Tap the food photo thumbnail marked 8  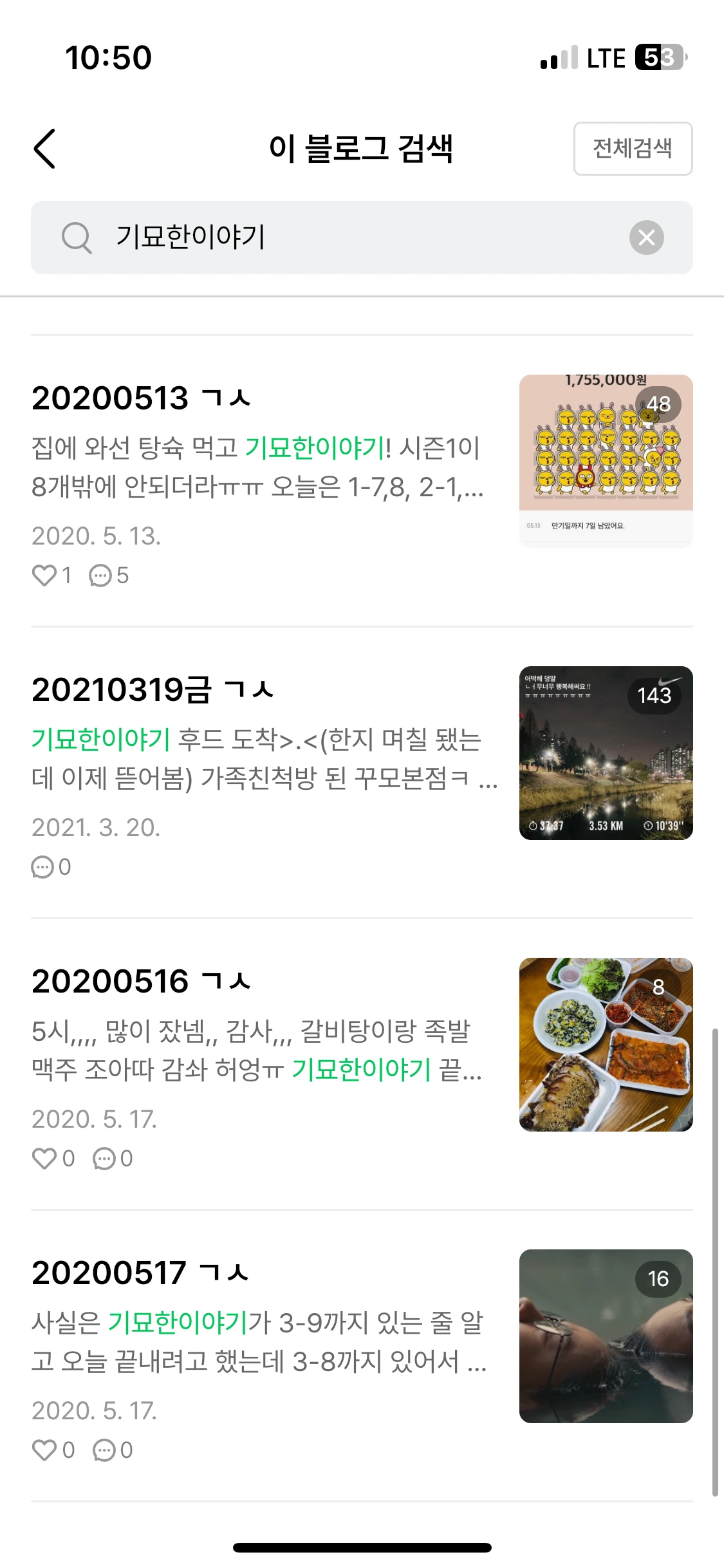pyautogui.click(x=606, y=1044)
